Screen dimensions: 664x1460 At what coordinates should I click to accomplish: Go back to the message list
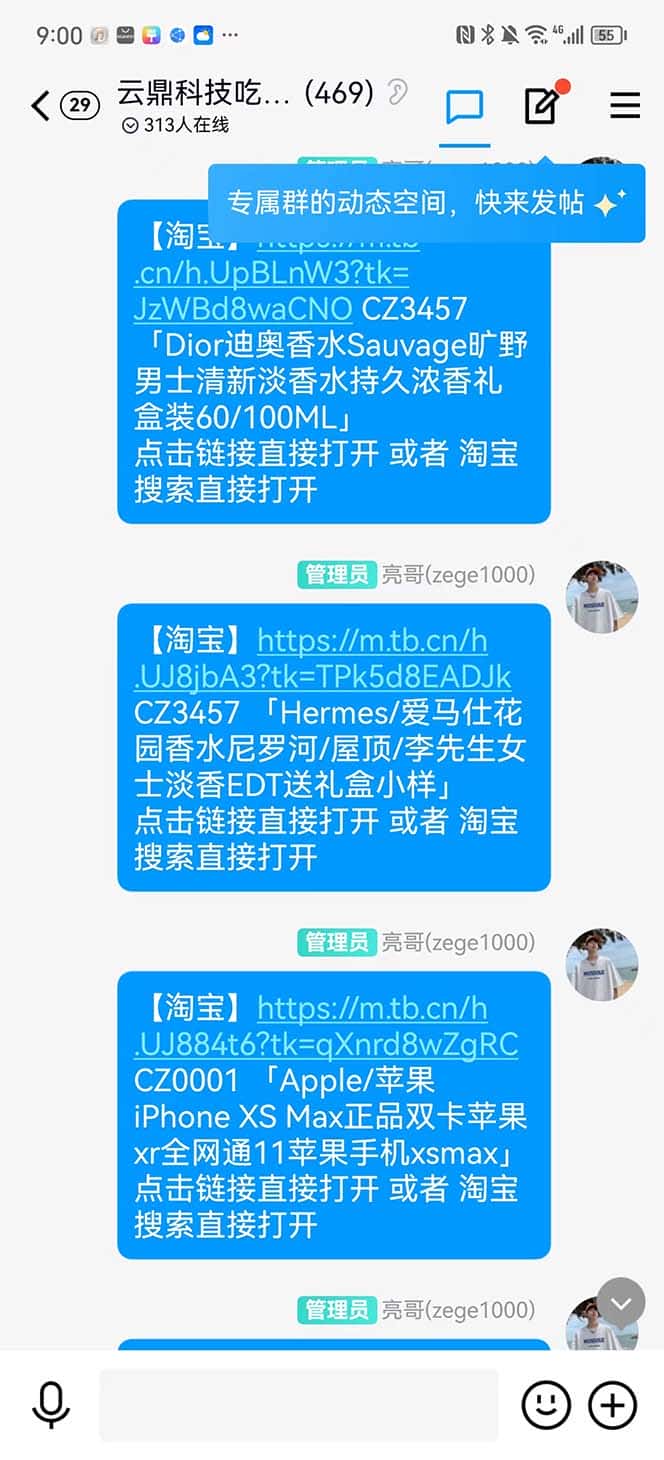[40, 105]
